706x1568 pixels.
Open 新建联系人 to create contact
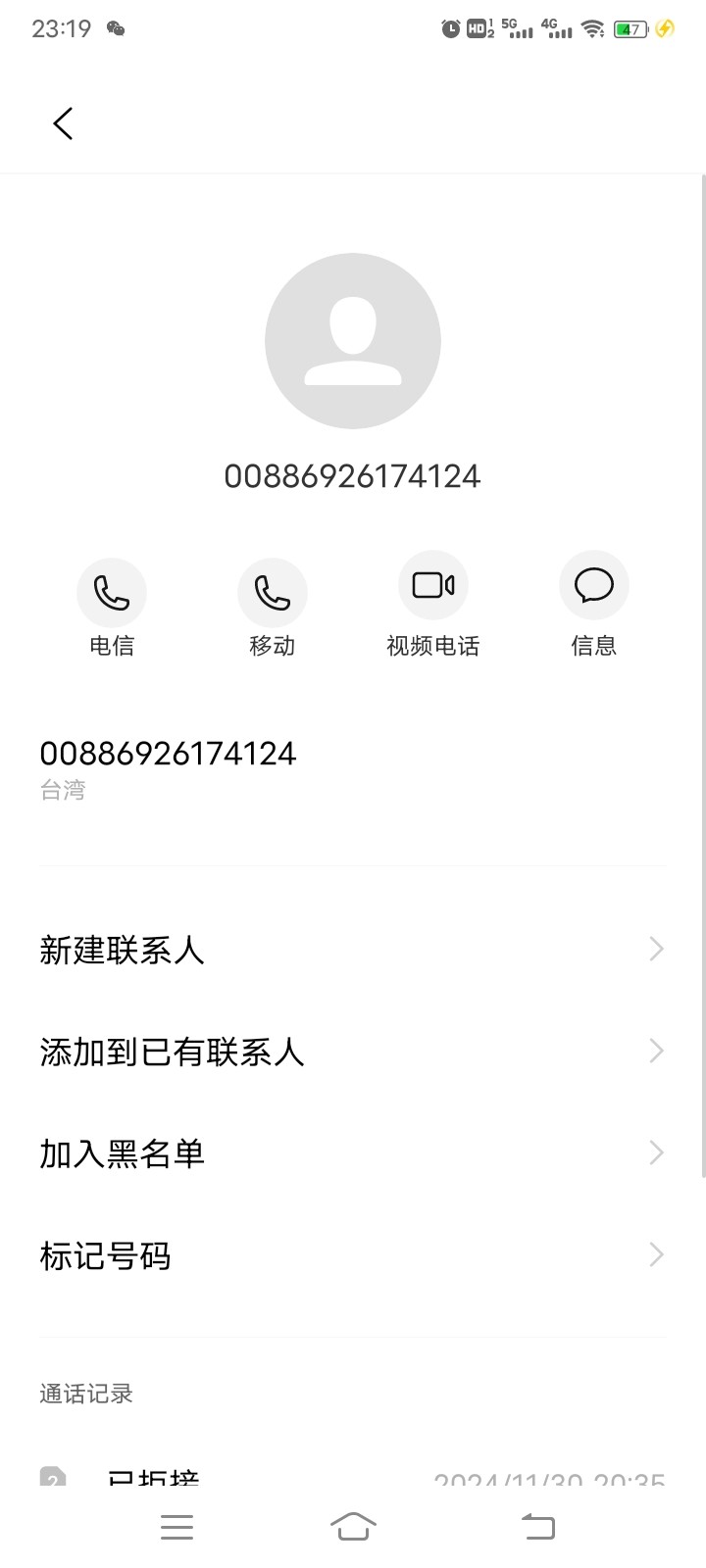click(353, 950)
